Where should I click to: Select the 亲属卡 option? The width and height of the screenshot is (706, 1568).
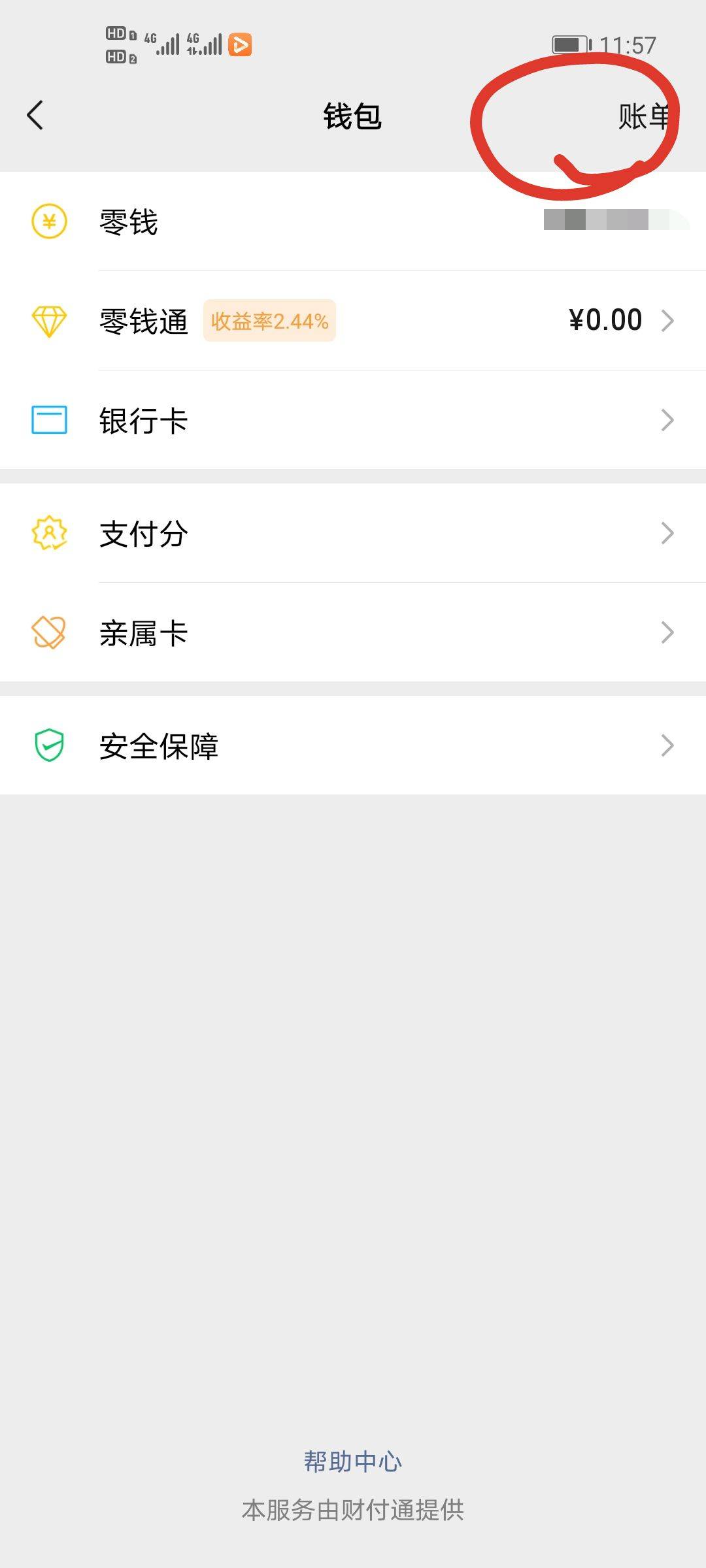tap(353, 633)
